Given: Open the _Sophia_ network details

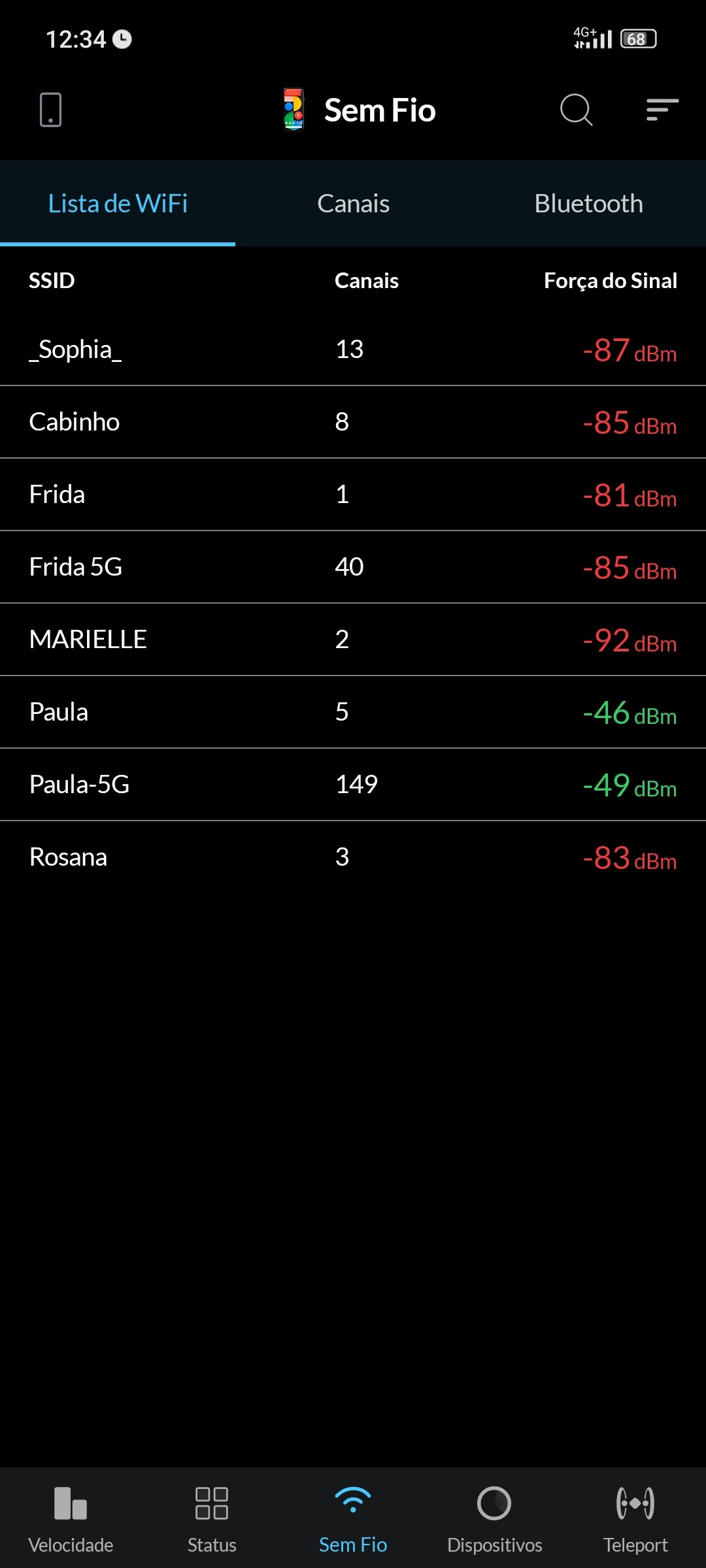Looking at the screenshot, I should [353, 350].
